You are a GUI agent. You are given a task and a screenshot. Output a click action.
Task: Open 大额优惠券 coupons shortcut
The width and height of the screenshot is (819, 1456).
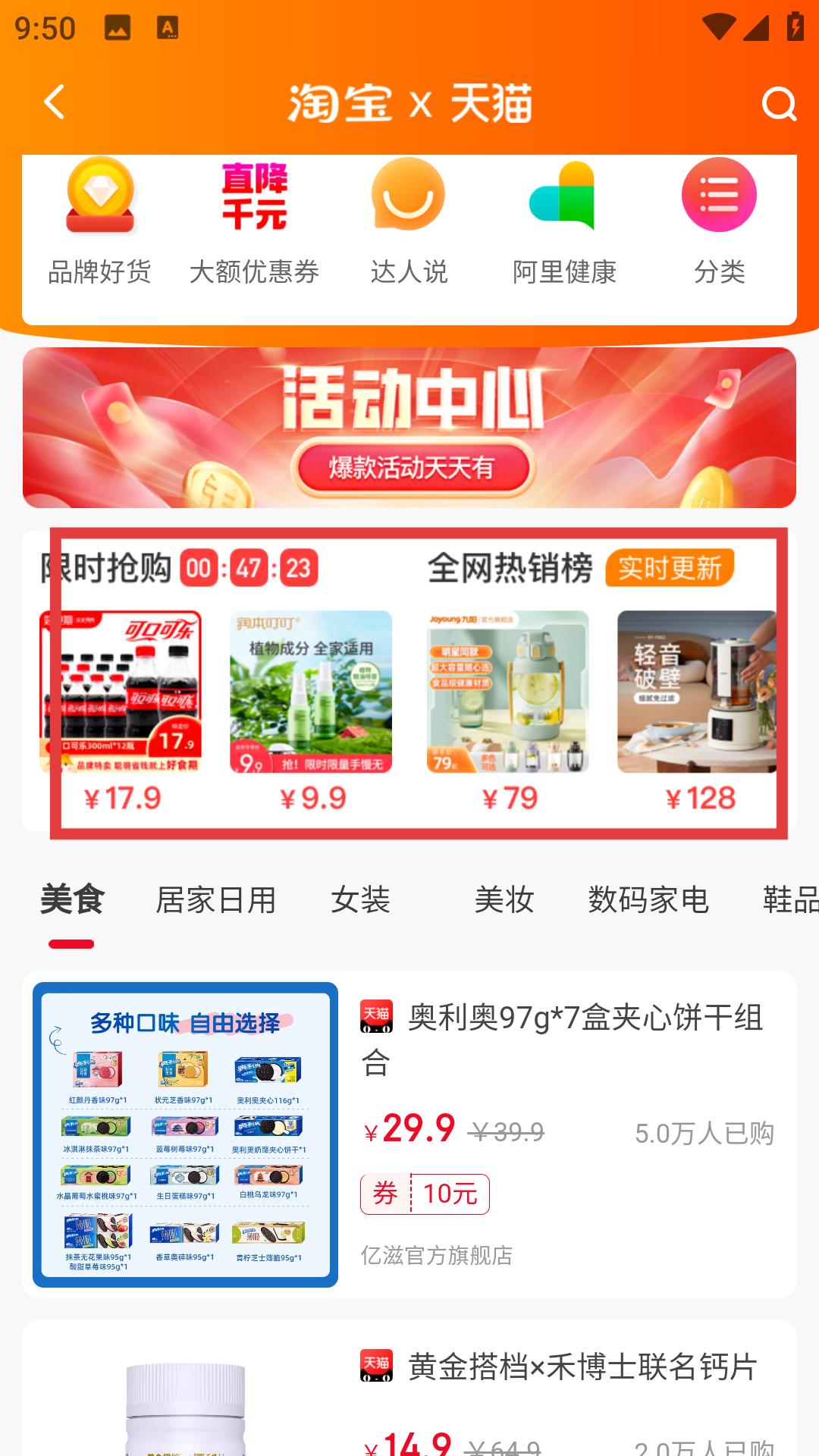(254, 221)
